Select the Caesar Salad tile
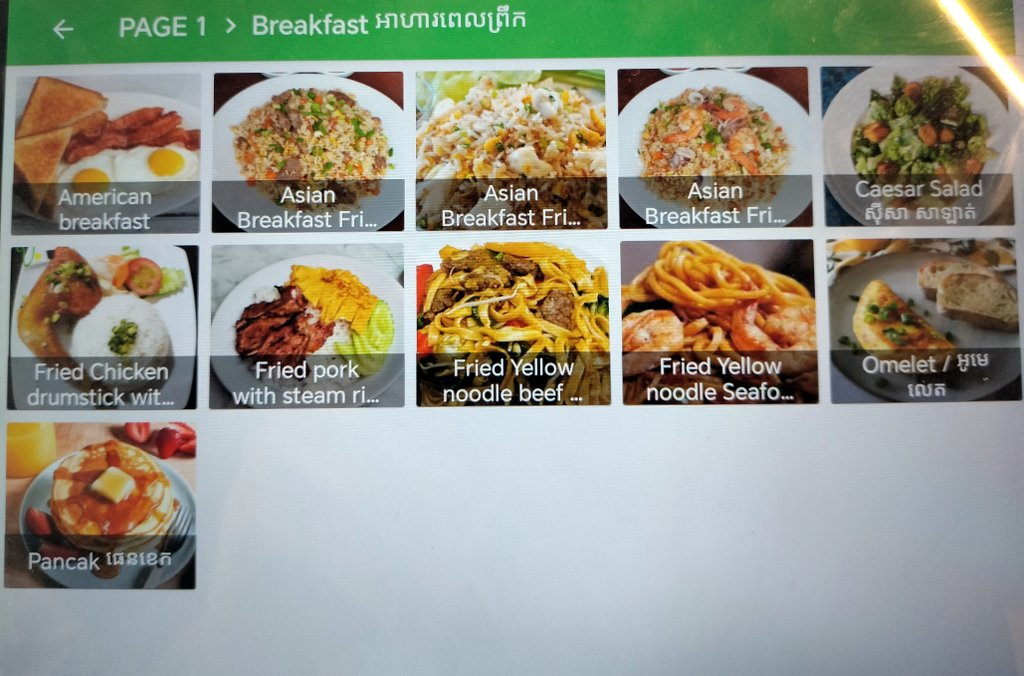This screenshot has height=676, width=1024. pos(917,147)
